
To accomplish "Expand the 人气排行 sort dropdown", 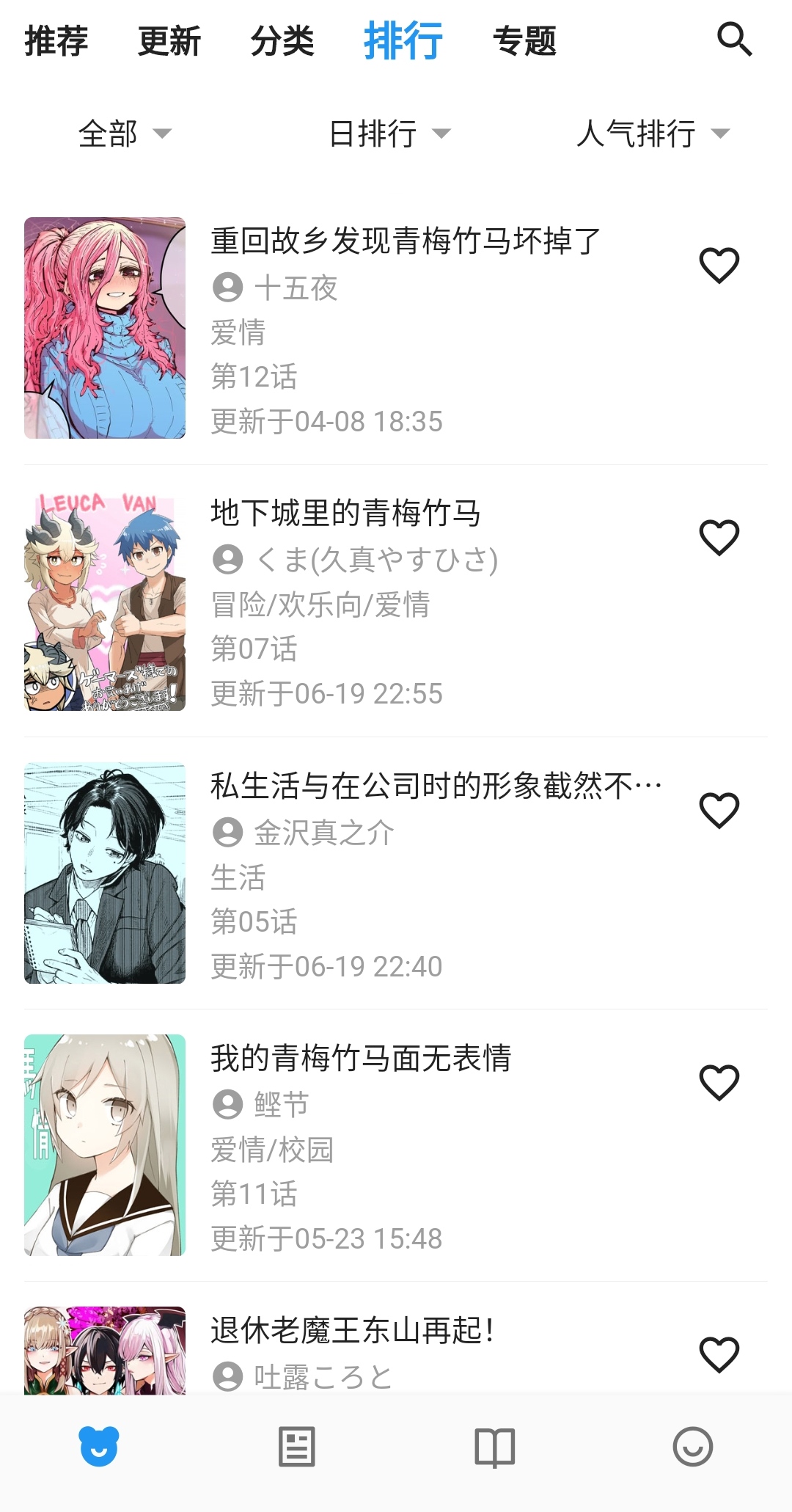I will [x=653, y=134].
